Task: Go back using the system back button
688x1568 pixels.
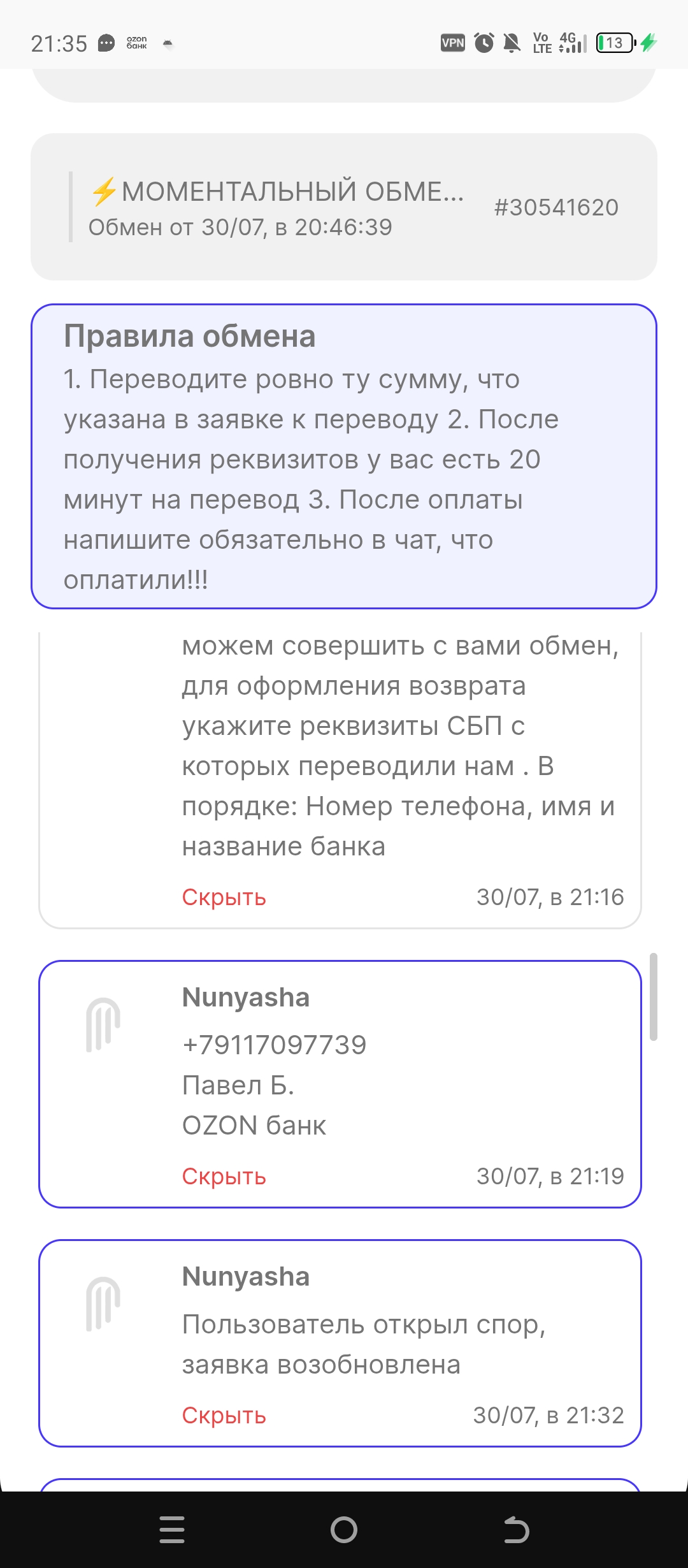Action: [x=516, y=1530]
